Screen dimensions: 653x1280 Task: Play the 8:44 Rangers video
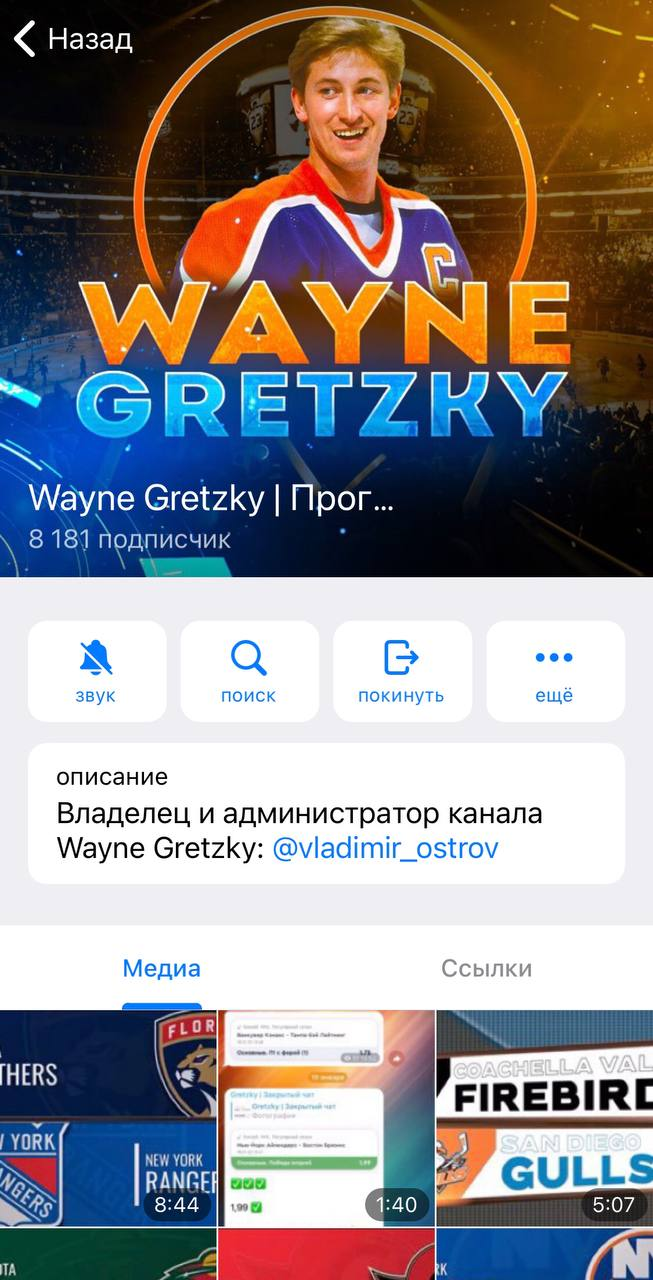(108, 1117)
